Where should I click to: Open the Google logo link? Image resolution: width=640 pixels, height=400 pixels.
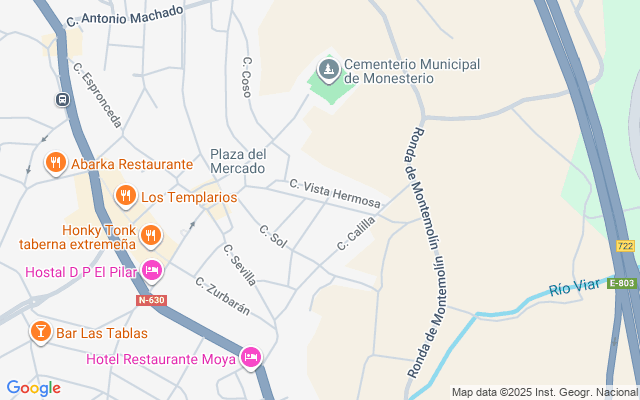(x=33, y=388)
